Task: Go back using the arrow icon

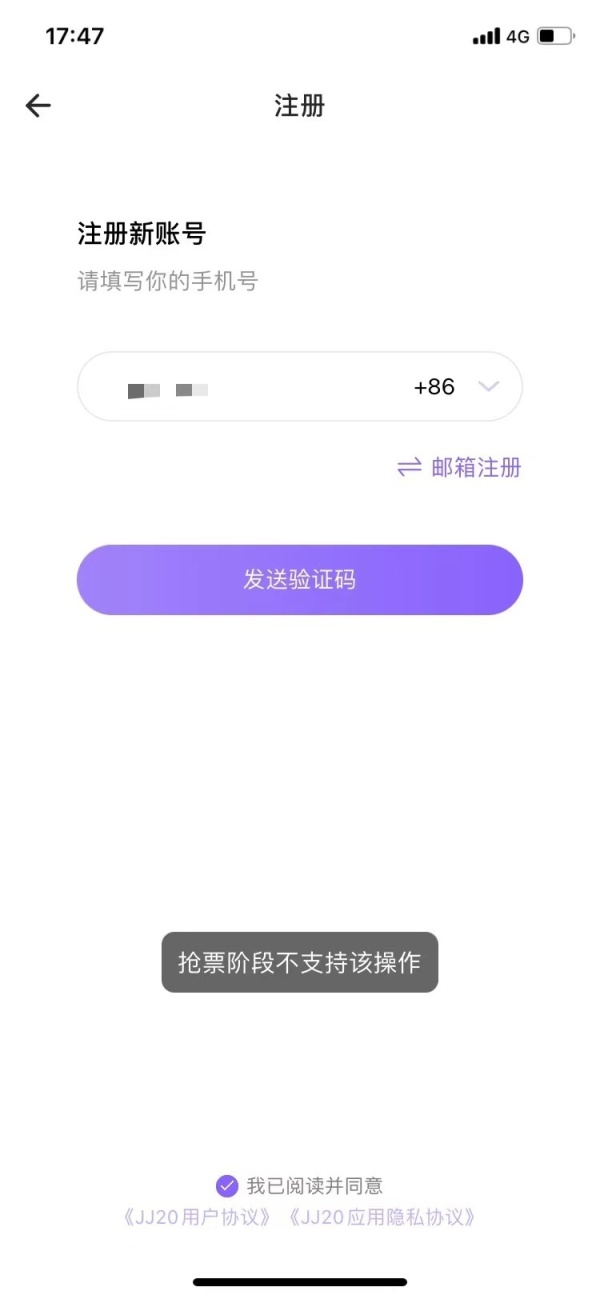Action: tap(38, 106)
